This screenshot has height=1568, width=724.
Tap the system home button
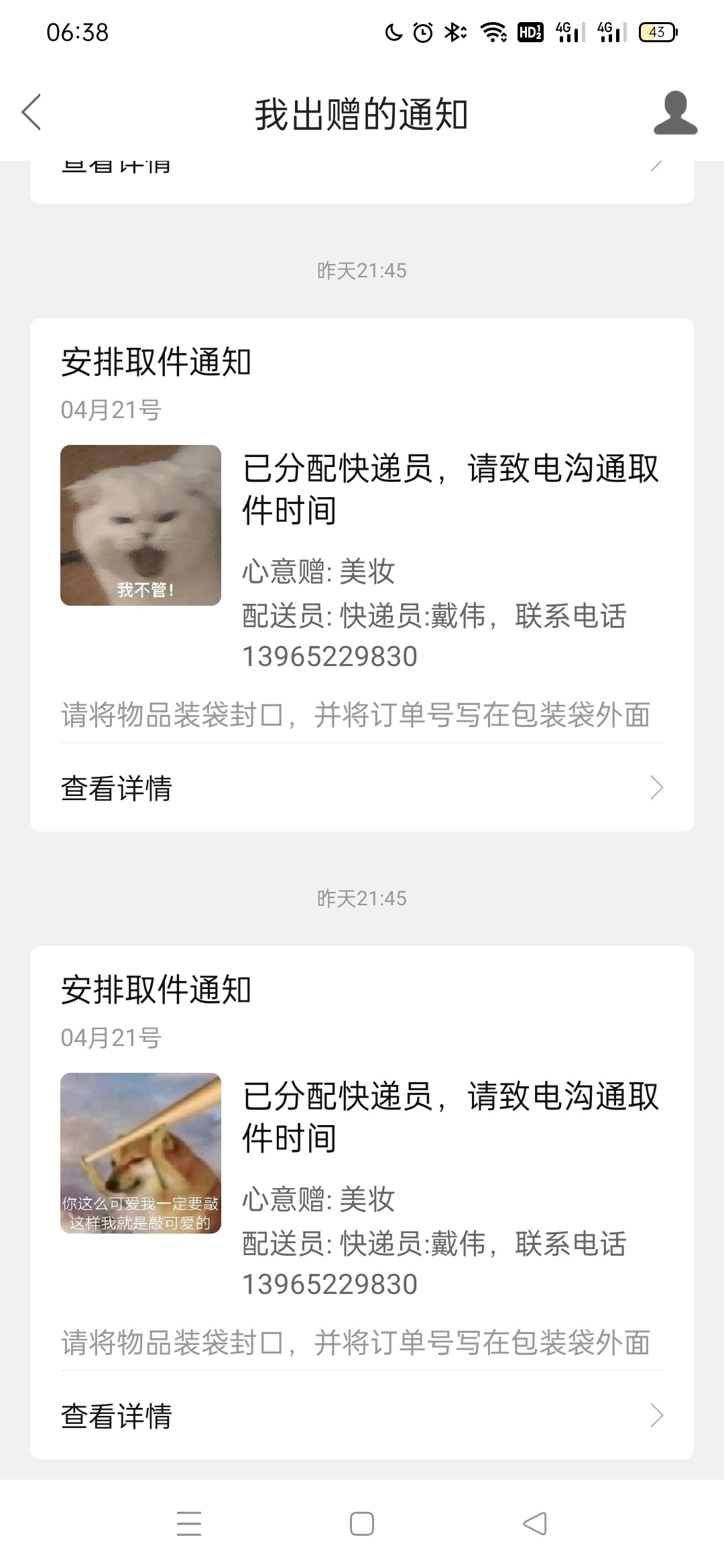click(x=362, y=1524)
